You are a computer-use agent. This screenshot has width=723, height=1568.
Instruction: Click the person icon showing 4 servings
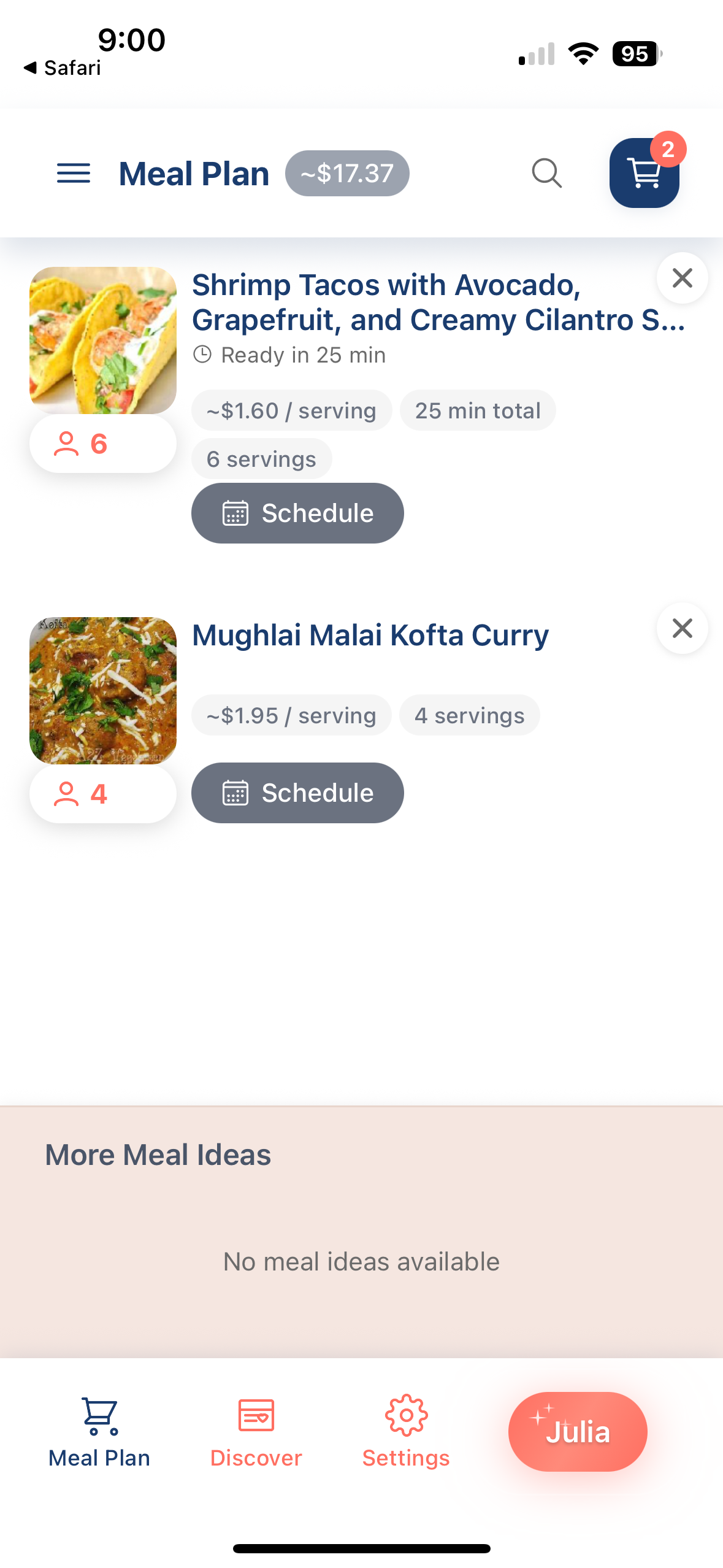pos(66,793)
